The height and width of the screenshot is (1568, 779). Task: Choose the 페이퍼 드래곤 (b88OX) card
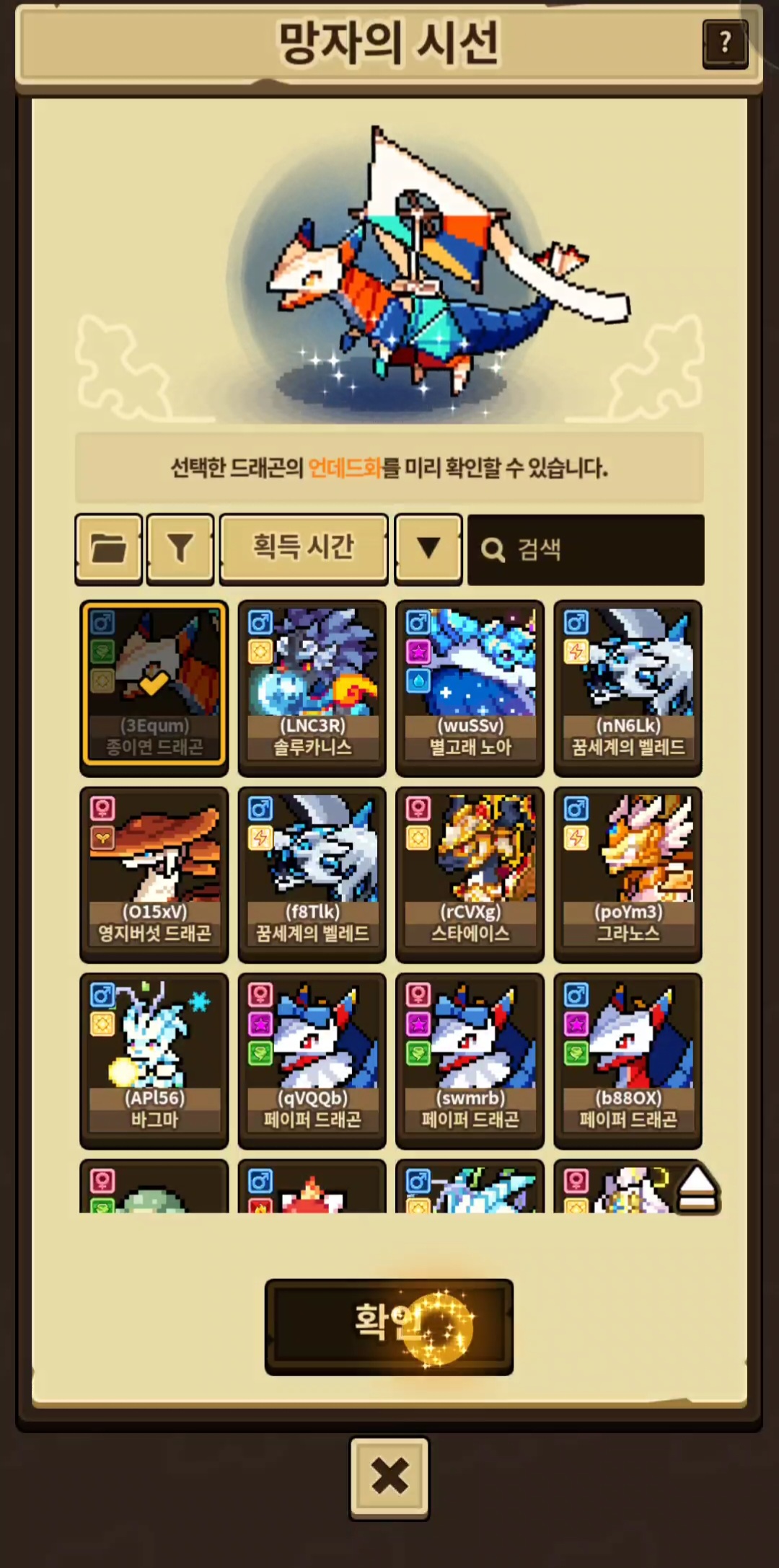point(628,1060)
